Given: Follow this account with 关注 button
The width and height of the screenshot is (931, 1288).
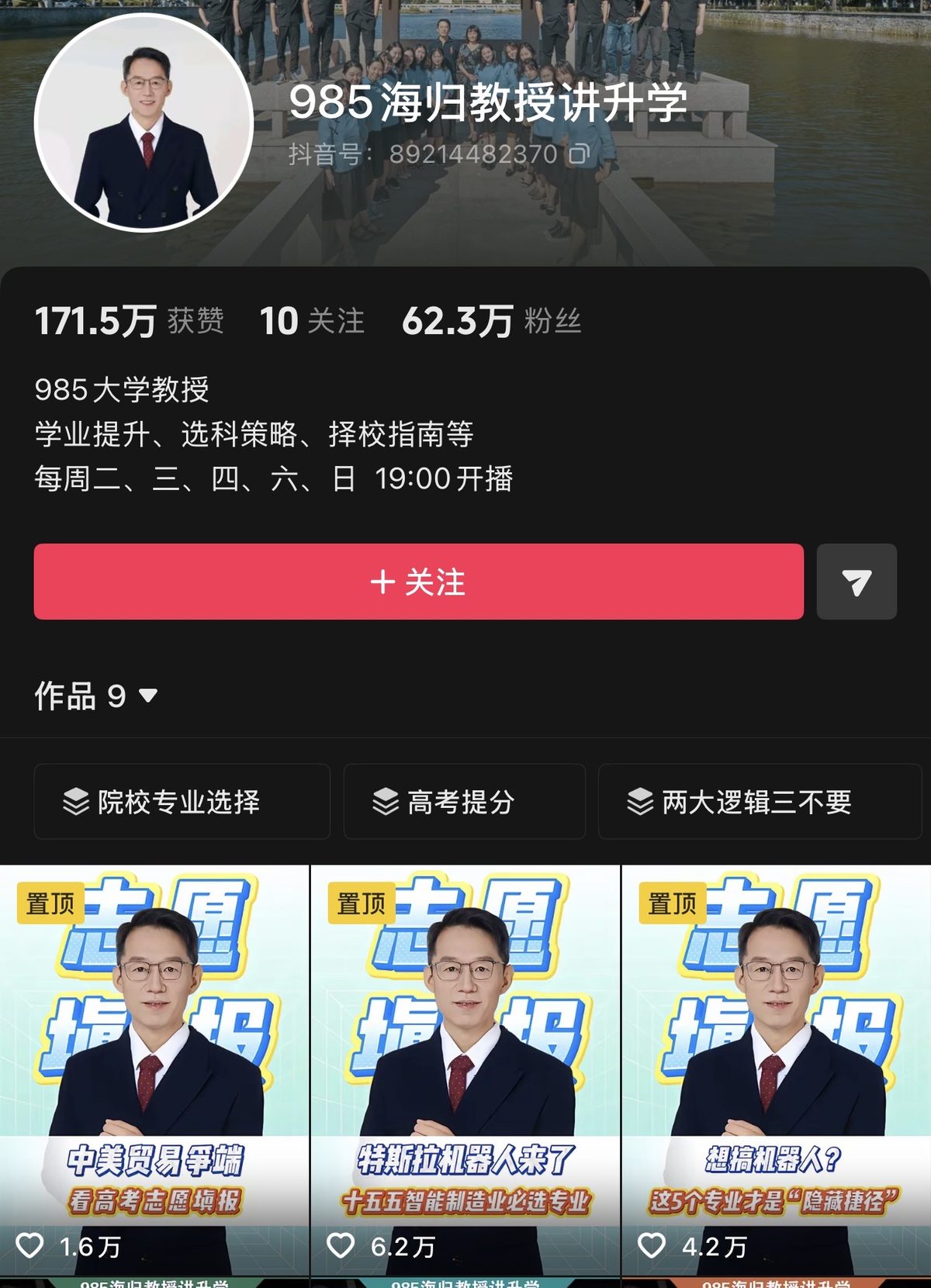Looking at the screenshot, I should pyautogui.click(x=418, y=582).
